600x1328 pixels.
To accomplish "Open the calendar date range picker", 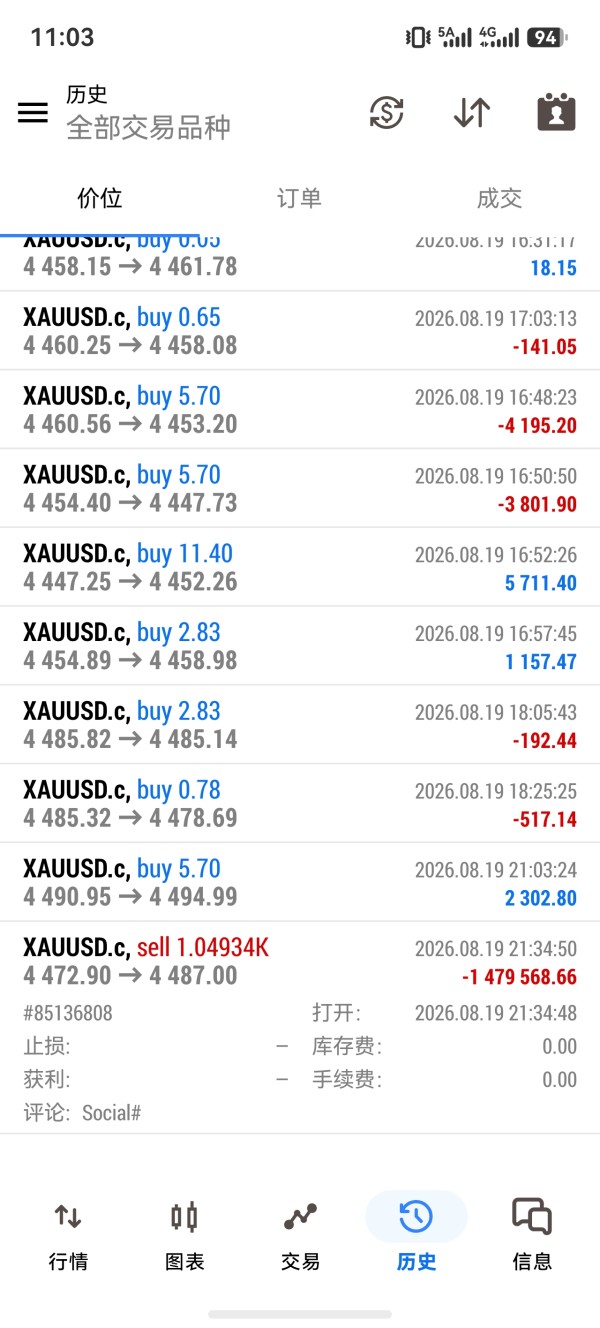I will click(557, 112).
